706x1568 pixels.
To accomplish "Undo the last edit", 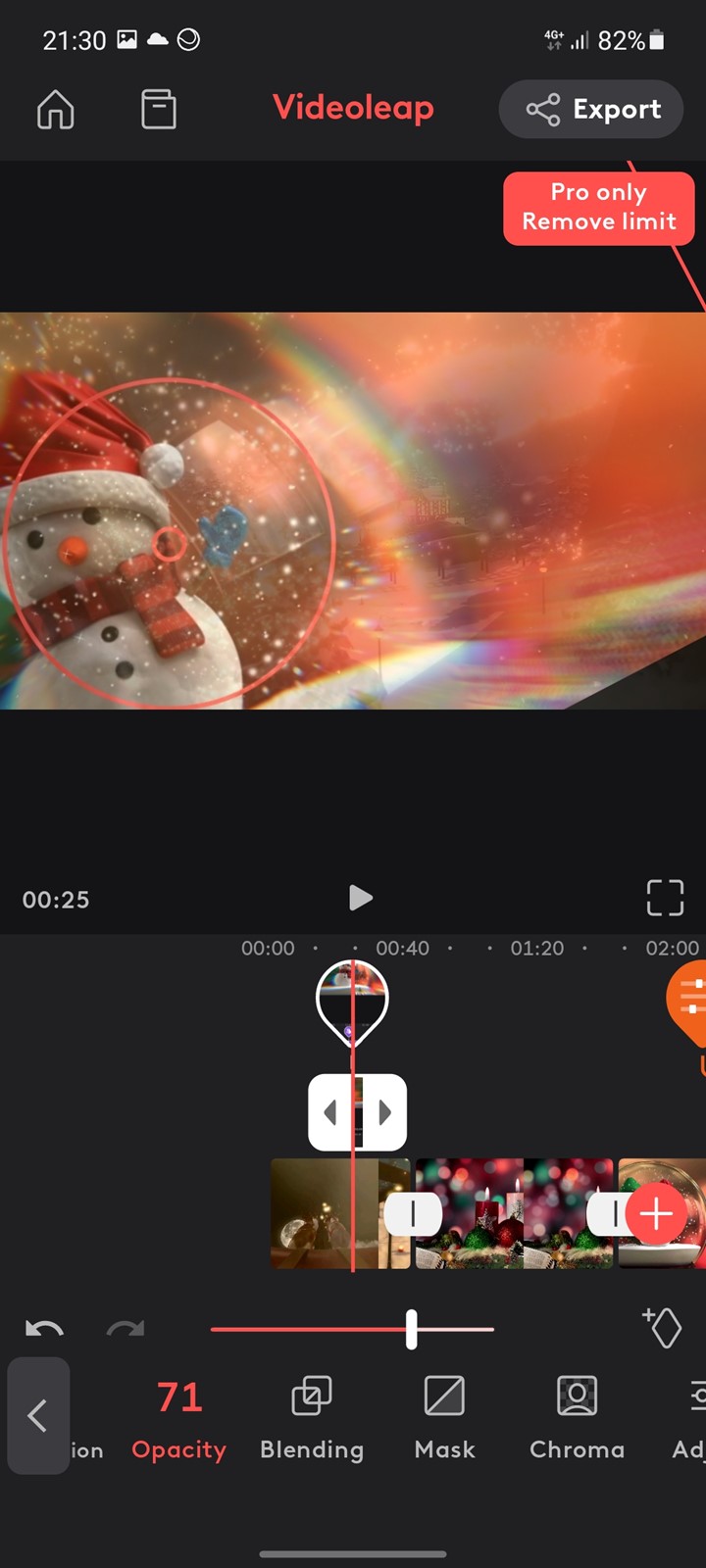I will (44, 1330).
